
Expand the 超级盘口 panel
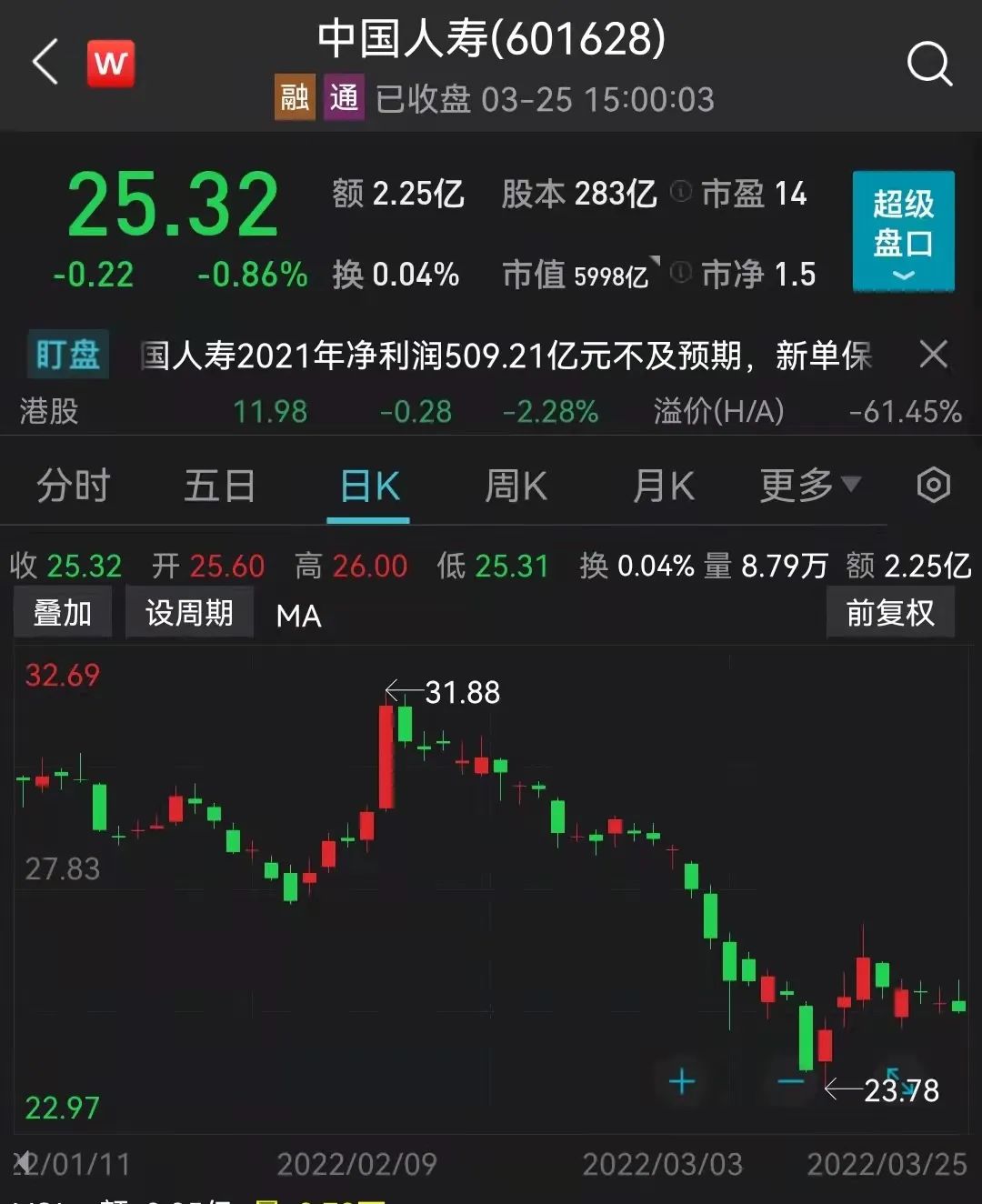click(903, 232)
